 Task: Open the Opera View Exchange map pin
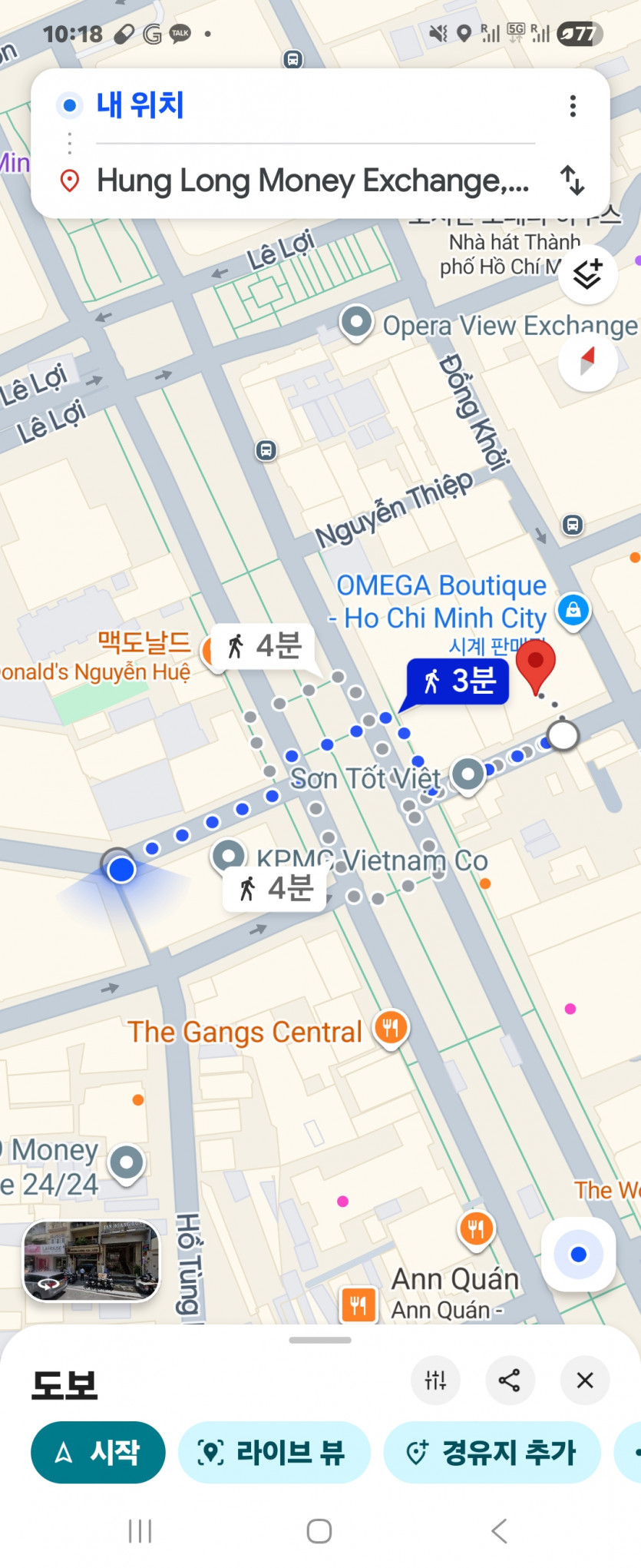(x=356, y=320)
